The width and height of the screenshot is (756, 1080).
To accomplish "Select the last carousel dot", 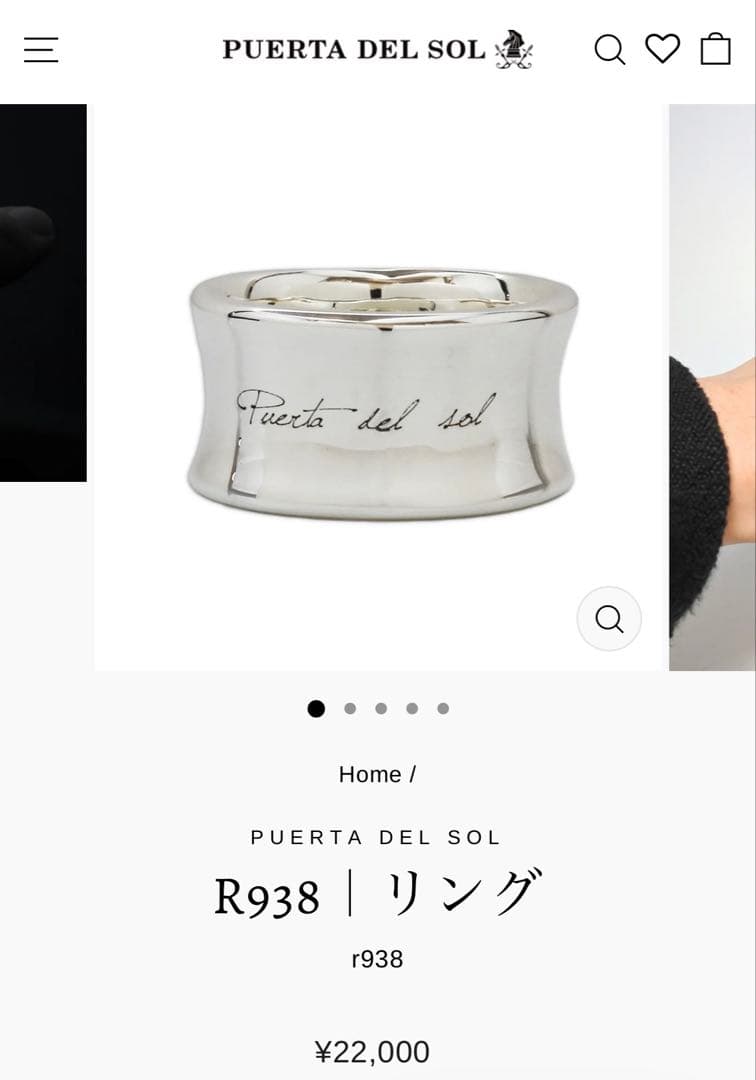I will tap(443, 709).
